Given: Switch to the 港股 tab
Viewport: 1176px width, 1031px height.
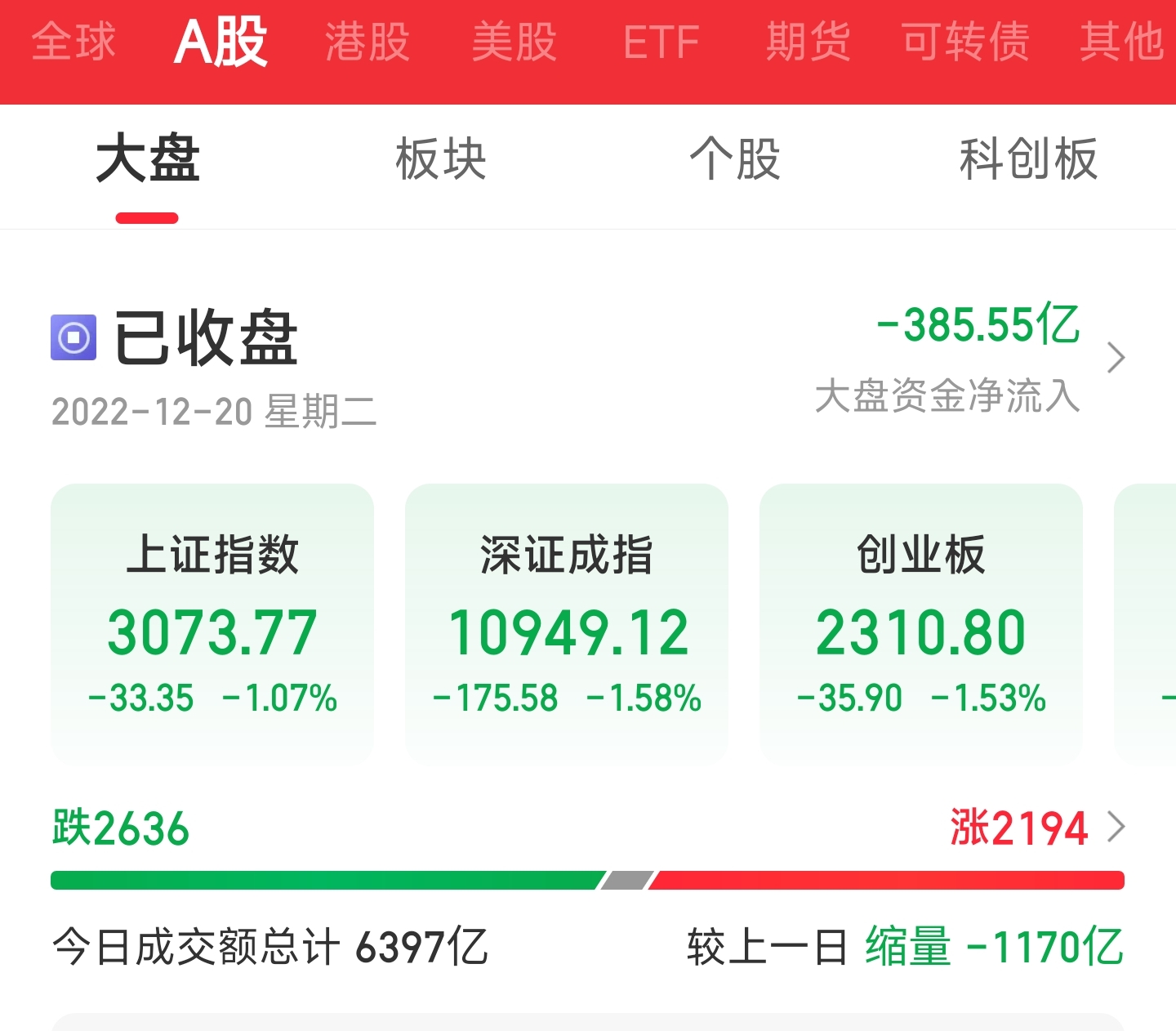Looking at the screenshot, I should coord(367,42).
